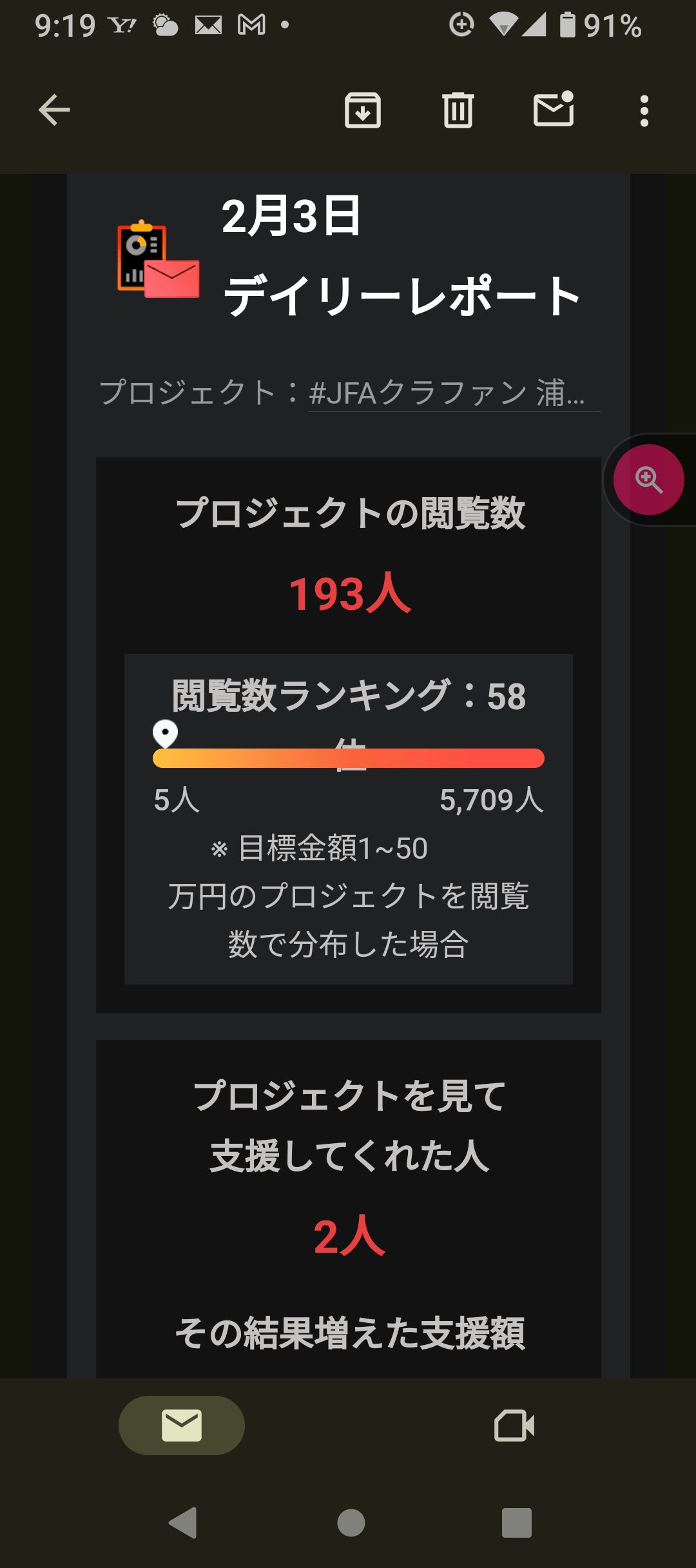Screen dimensions: 696x1568
Task: Open the recent apps overview
Action: (x=516, y=1523)
